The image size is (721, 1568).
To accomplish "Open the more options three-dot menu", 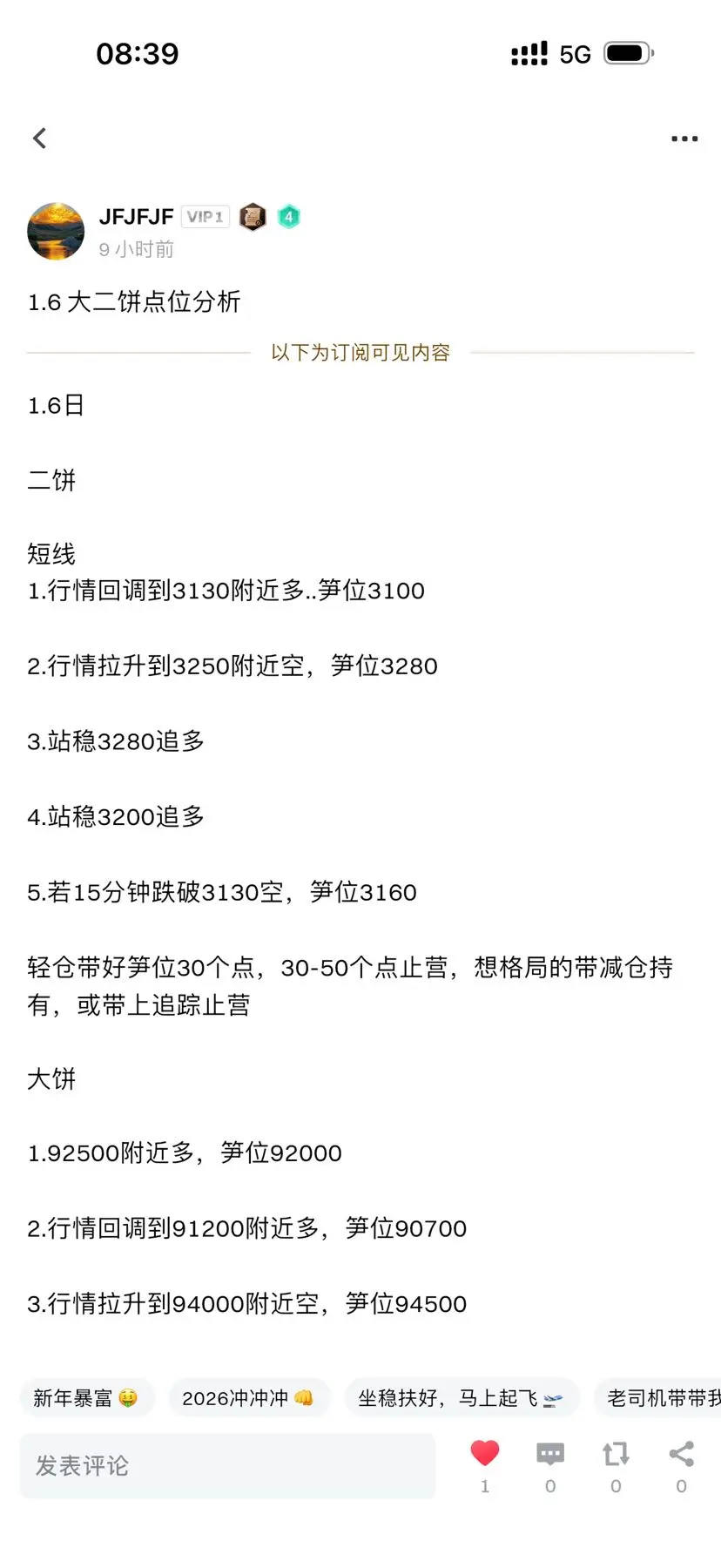I will [x=684, y=138].
